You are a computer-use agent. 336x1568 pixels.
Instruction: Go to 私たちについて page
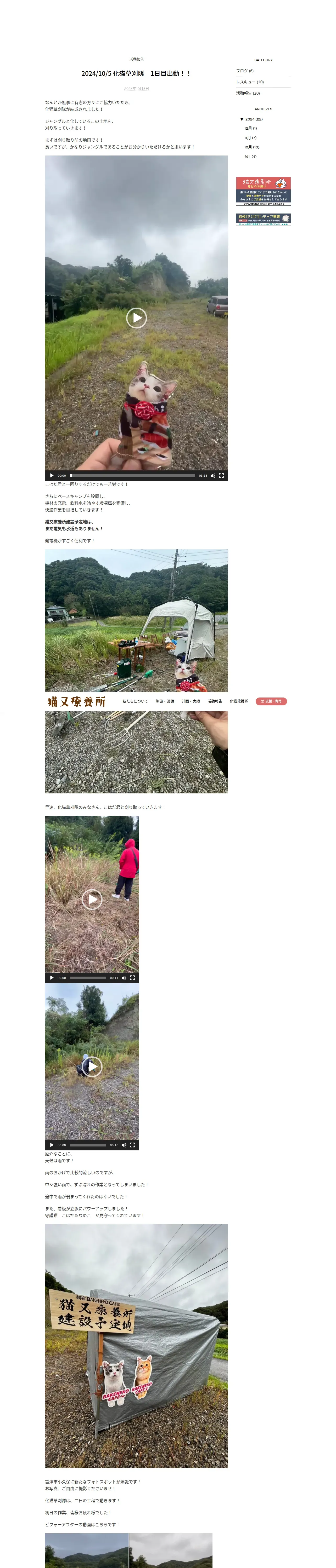tap(135, 701)
